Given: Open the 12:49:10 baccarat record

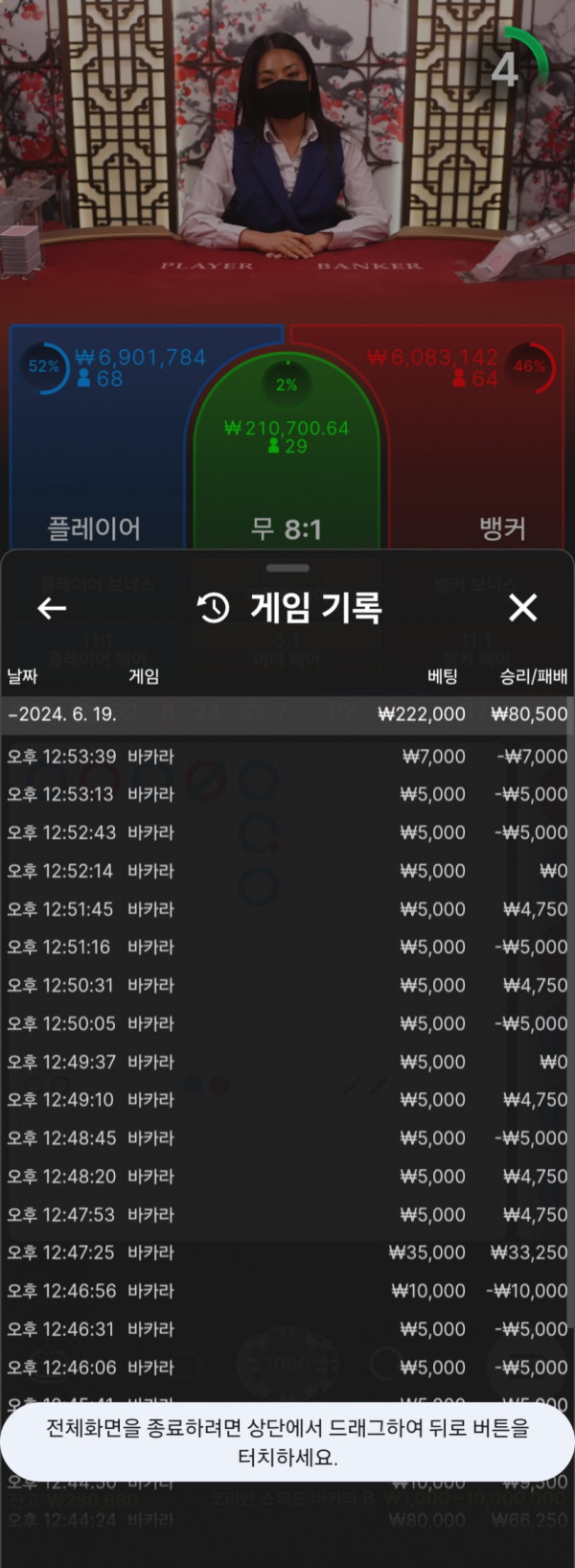Looking at the screenshot, I should coord(287,1100).
